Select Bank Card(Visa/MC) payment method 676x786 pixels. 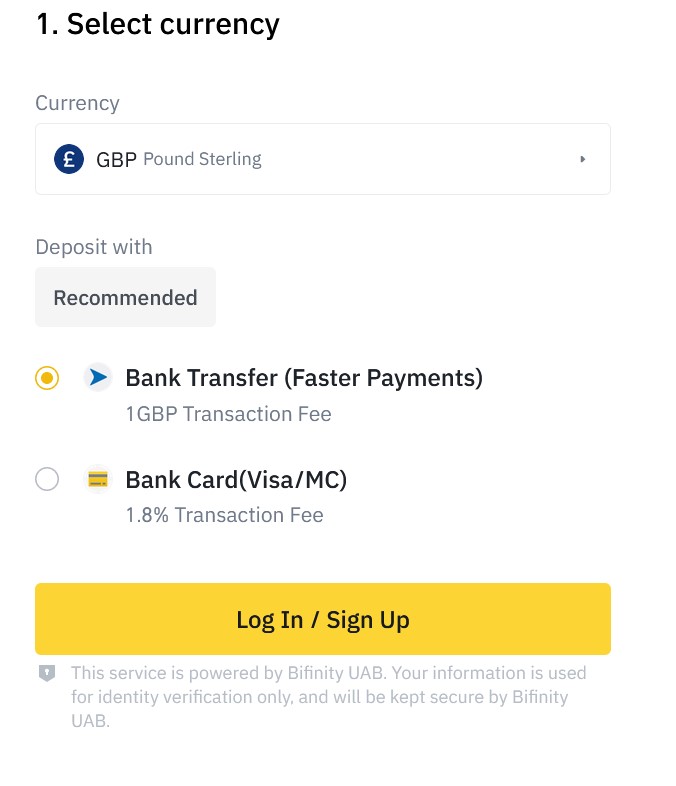click(x=47, y=480)
